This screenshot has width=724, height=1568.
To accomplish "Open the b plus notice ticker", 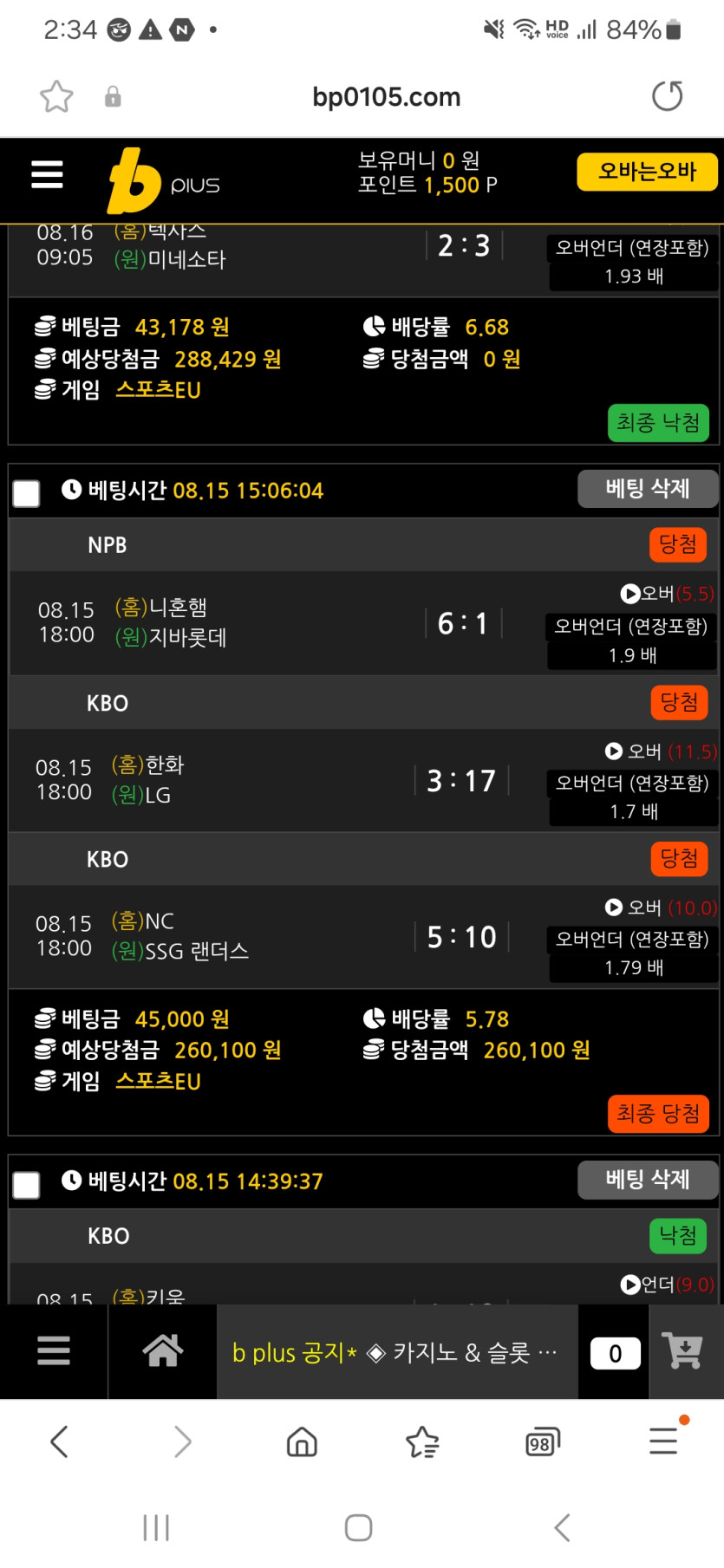I will 395,1352.
